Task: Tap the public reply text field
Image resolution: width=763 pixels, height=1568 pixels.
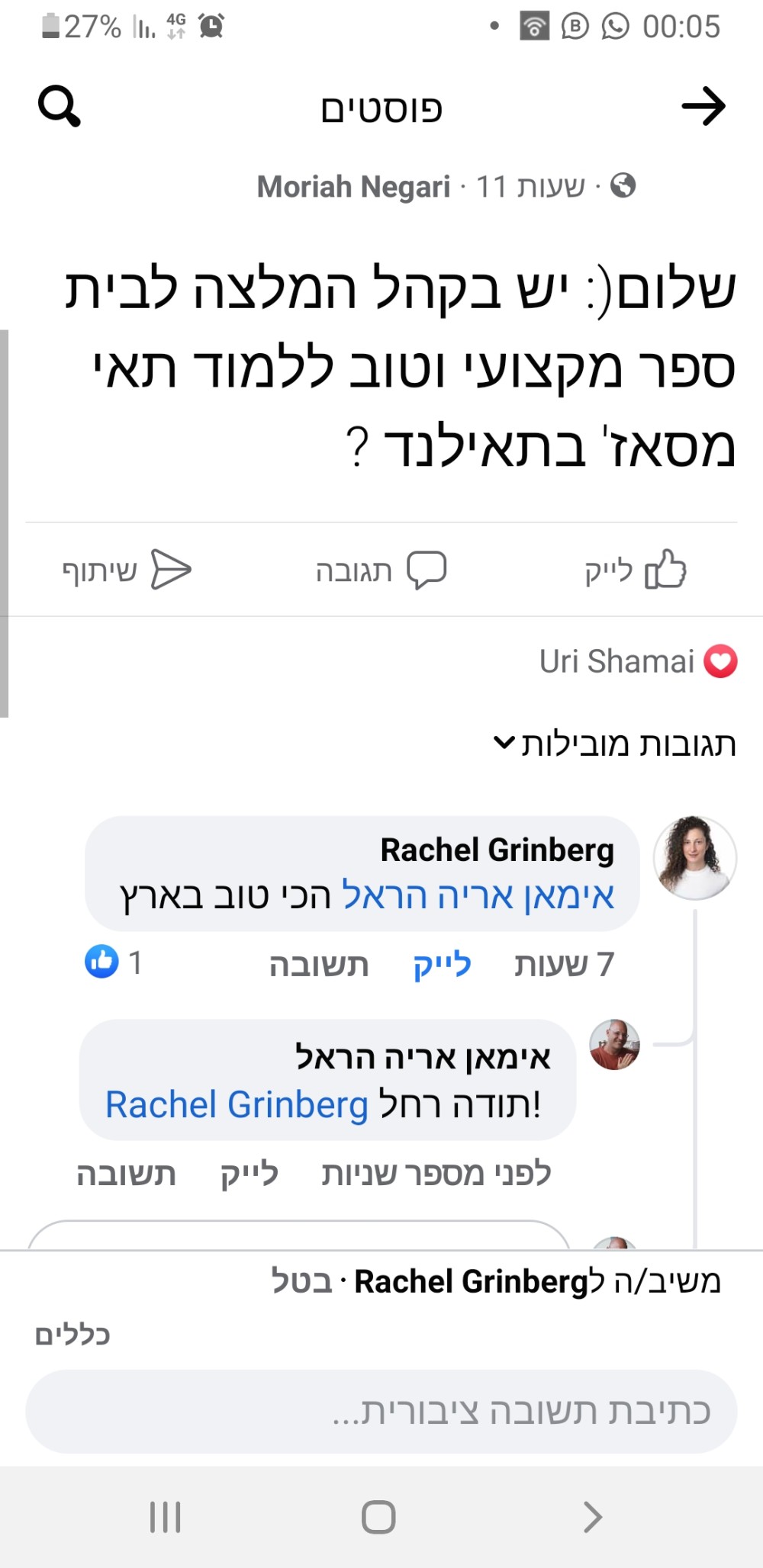Action: (x=381, y=1412)
